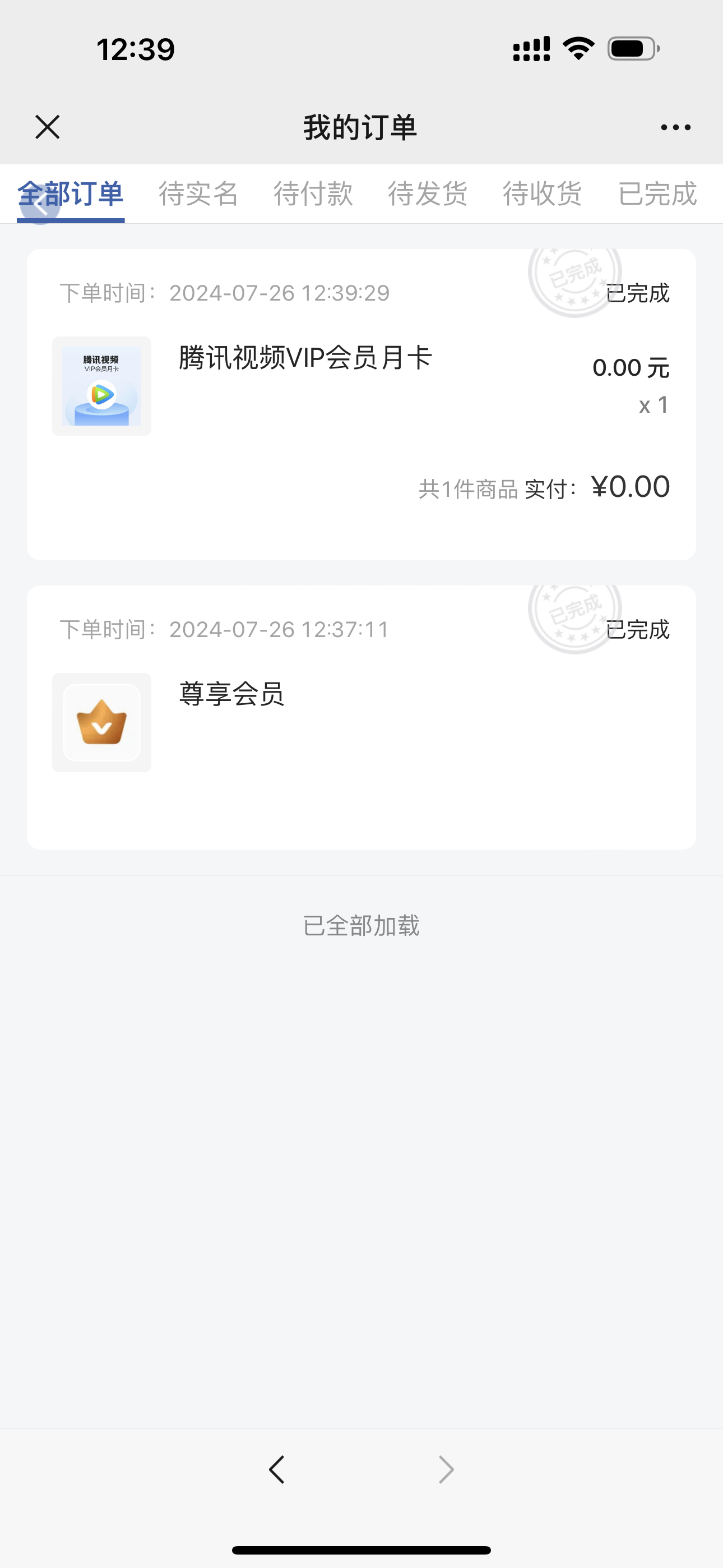Screen dimensions: 723x1568
Task: Go back to the previous web page
Action: [x=277, y=1469]
